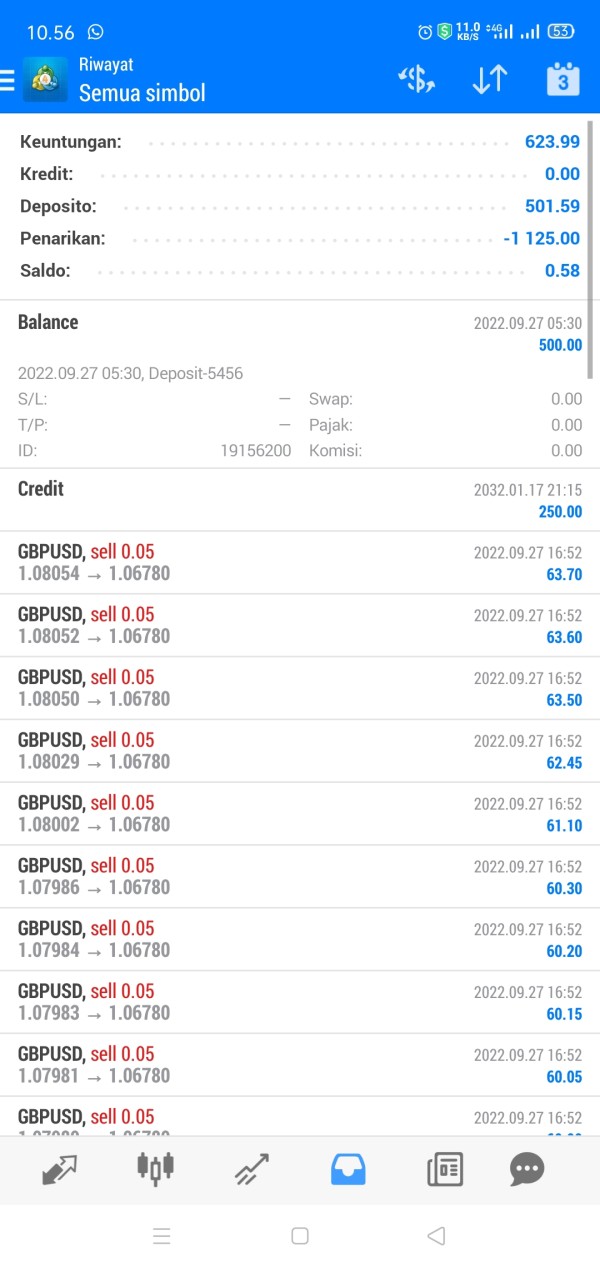The width and height of the screenshot is (600, 1267).
Task: Open the calendar date range picker
Action: 563,80
